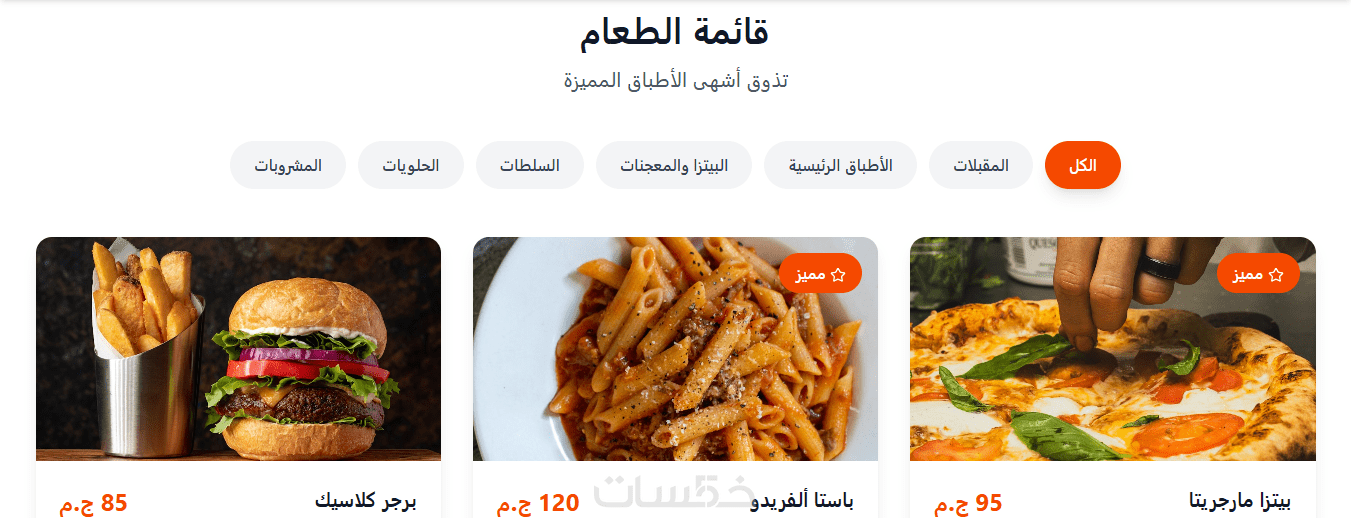View the المشروبات category
This screenshot has height=518, width=1351.
[x=288, y=165]
